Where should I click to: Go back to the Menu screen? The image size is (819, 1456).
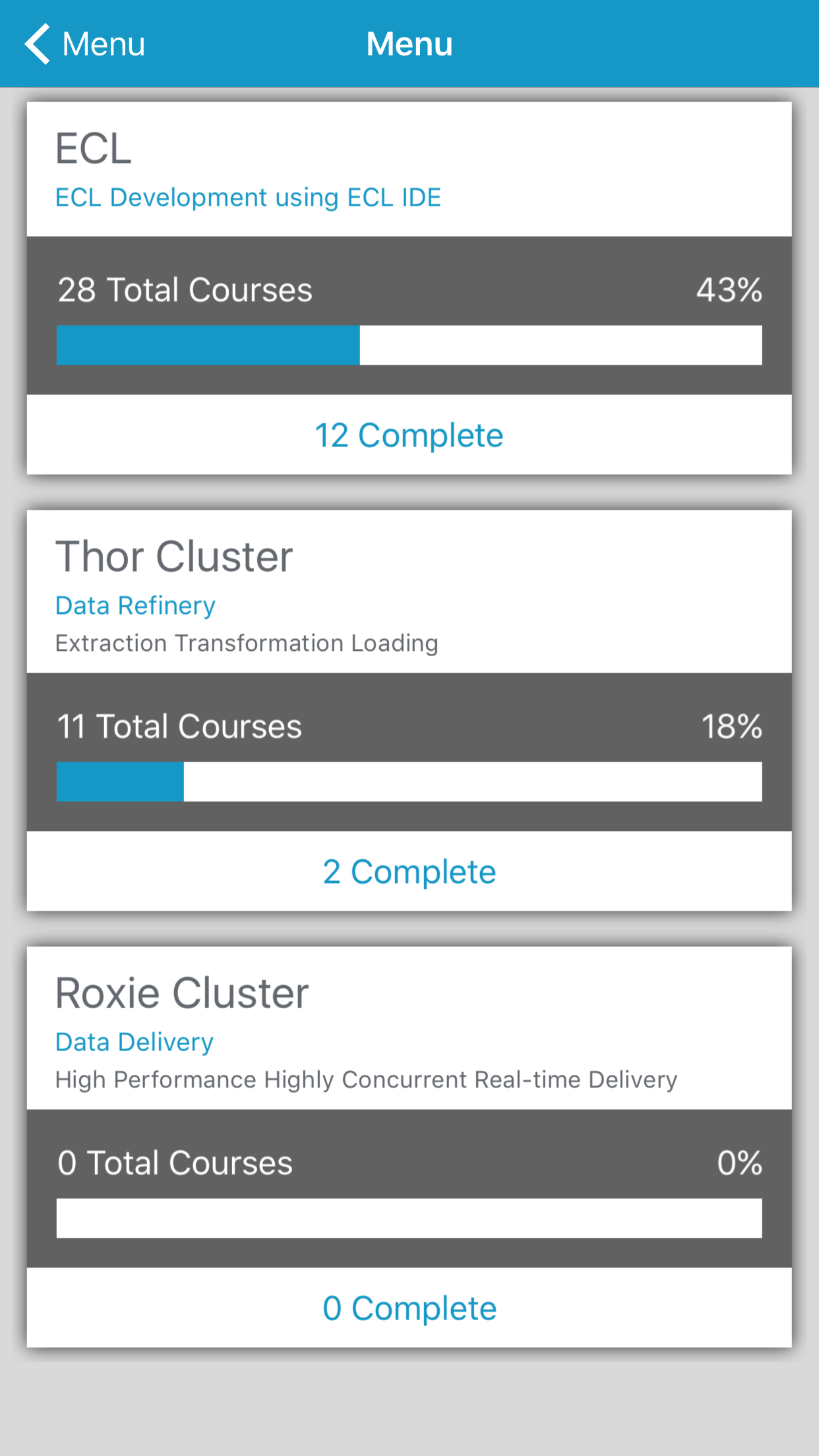84,44
